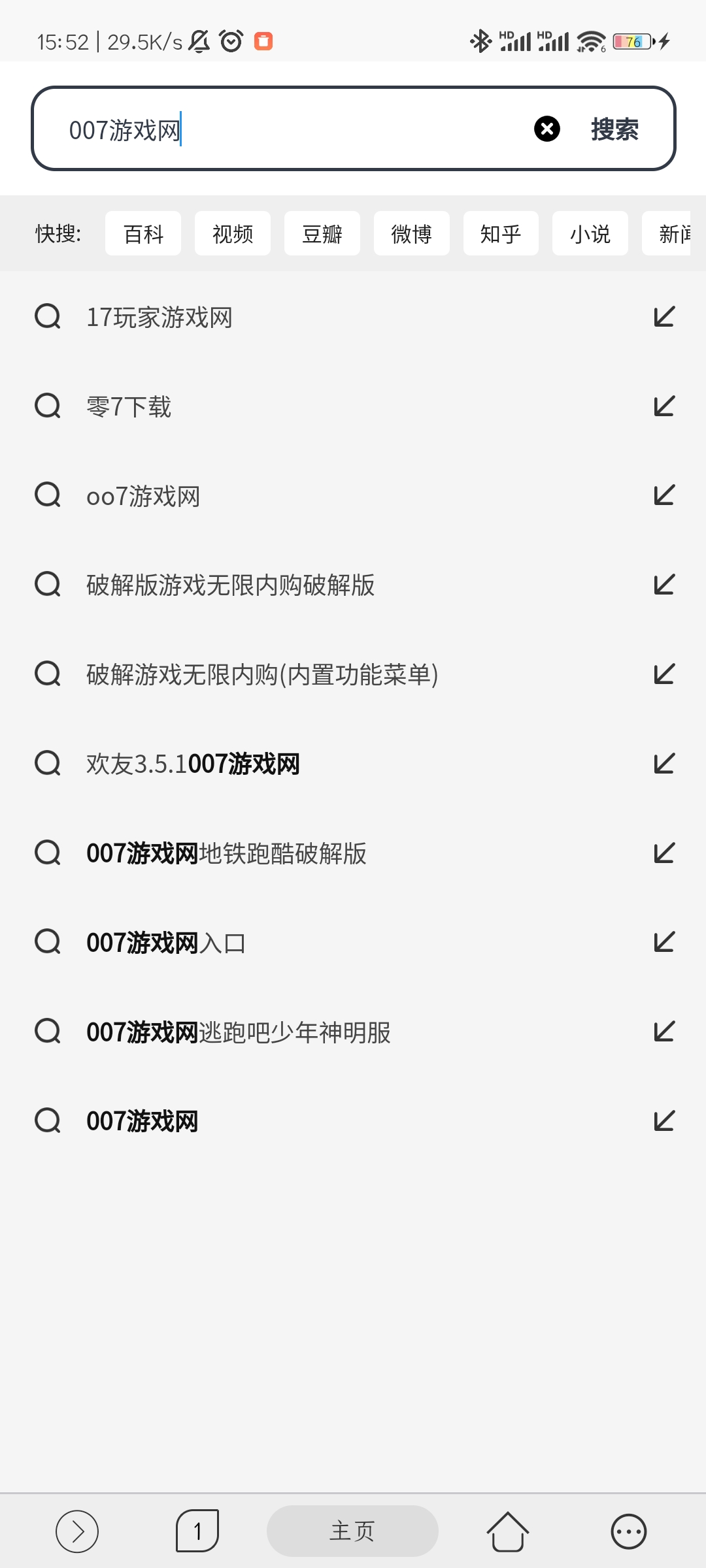Tap the fill arrow next to 欢友3.5.1007游戏网
The width and height of the screenshot is (706, 1568).
tap(664, 764)
